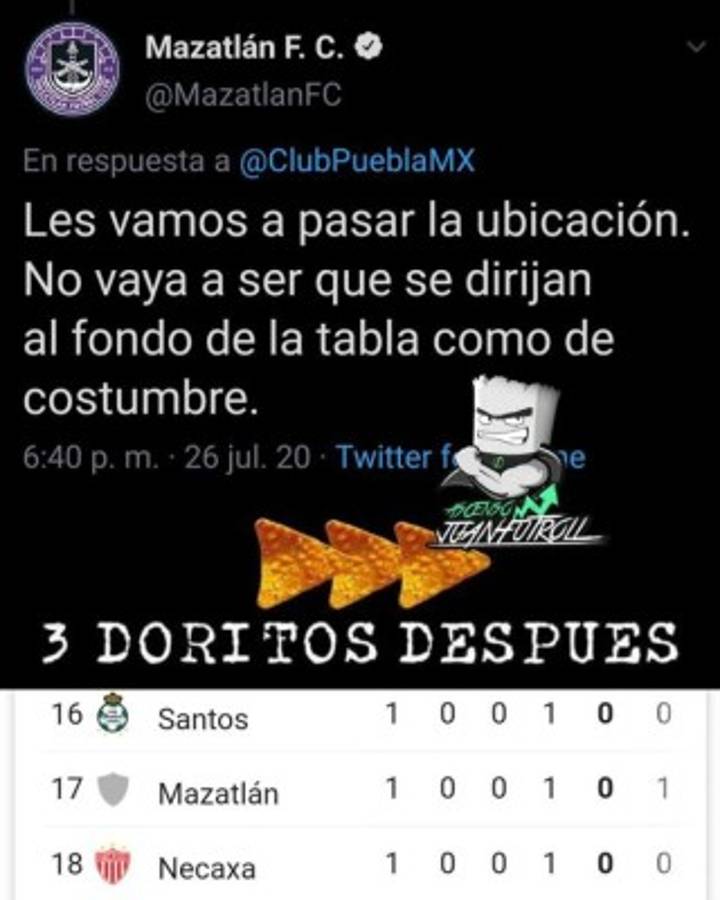Switch to the standings table section
Image resolution: width=720 pixels, height=900 pixels.
click(x=360, y=790)
